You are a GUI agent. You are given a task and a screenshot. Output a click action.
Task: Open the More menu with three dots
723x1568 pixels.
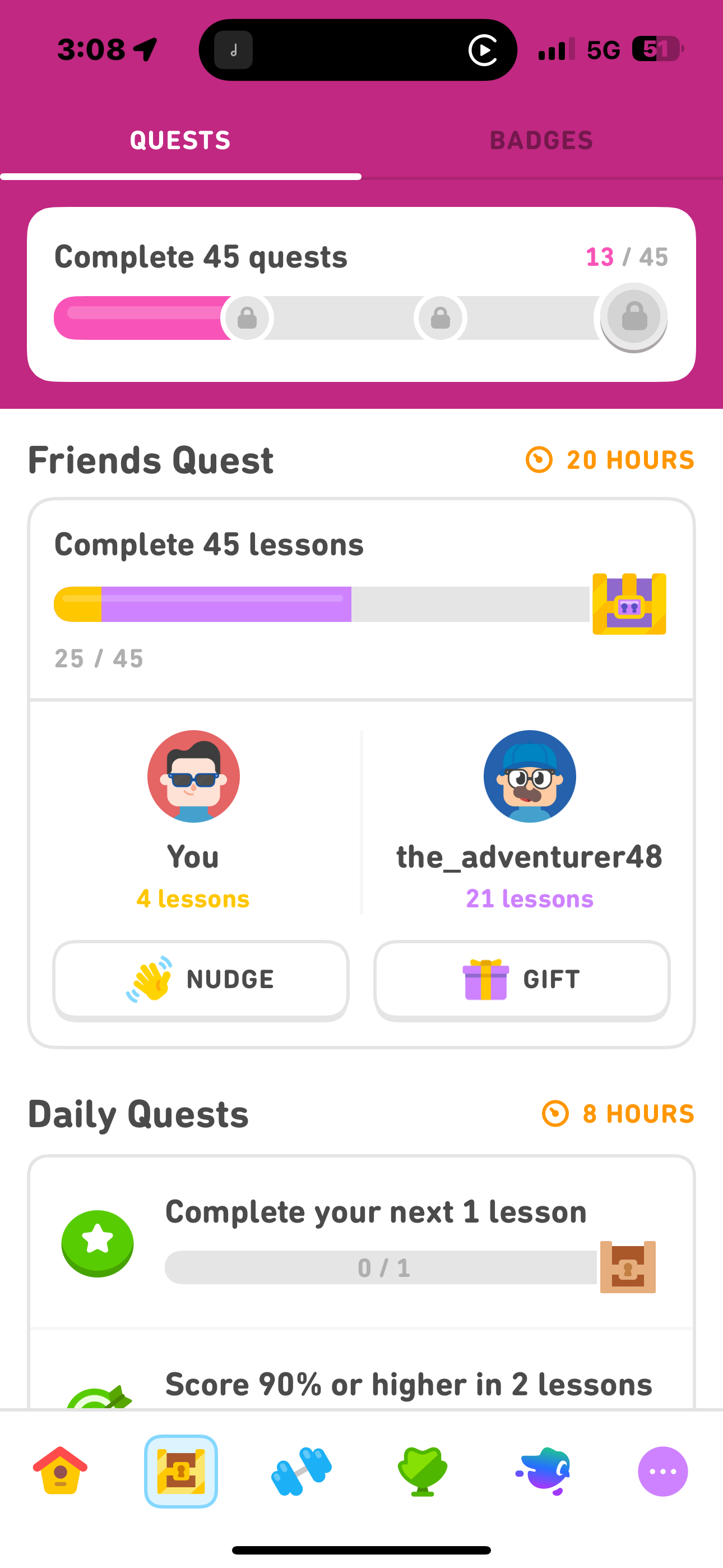(x=662, y=1470)
